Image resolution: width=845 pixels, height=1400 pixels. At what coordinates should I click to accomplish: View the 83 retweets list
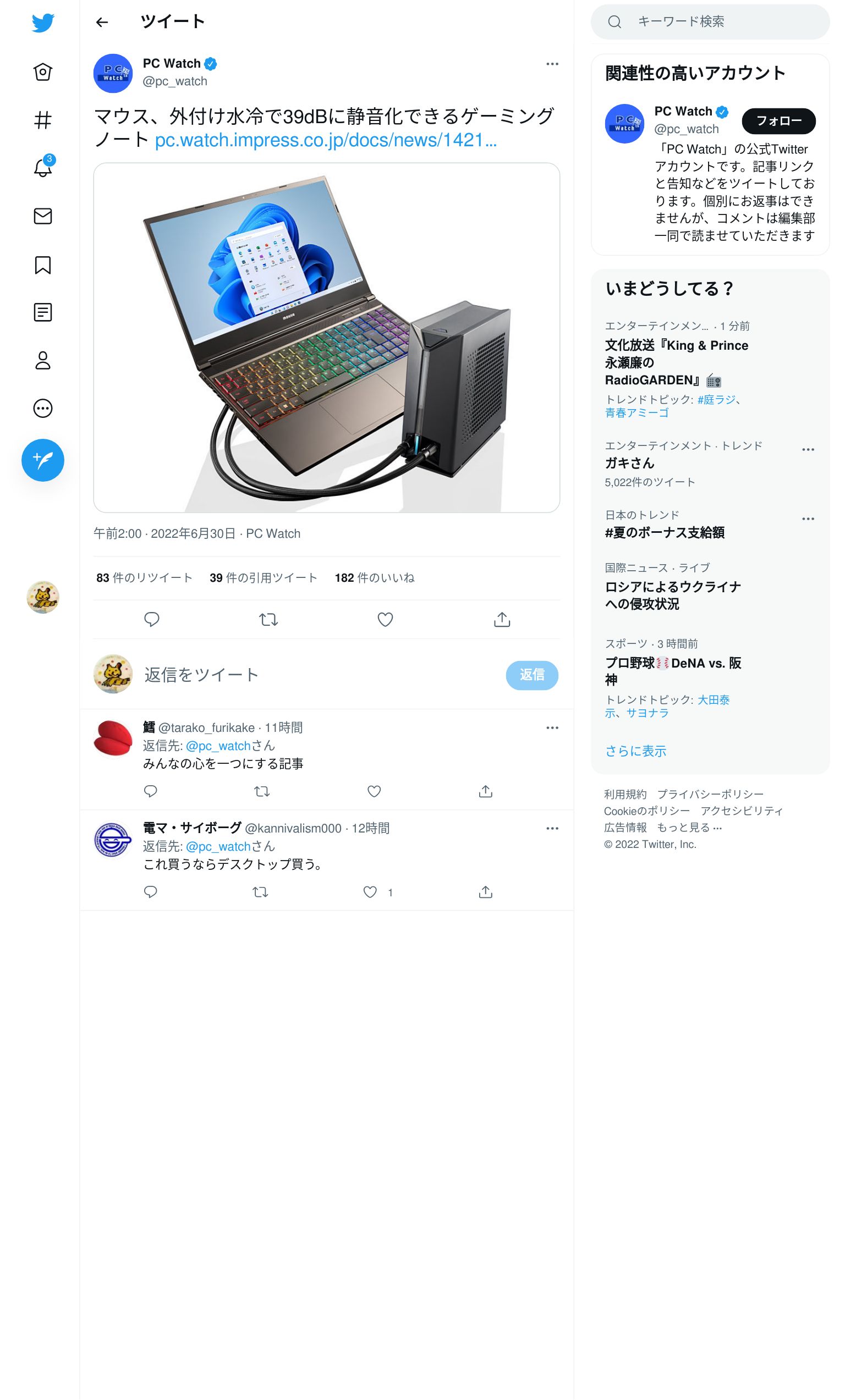coord(144,578)
